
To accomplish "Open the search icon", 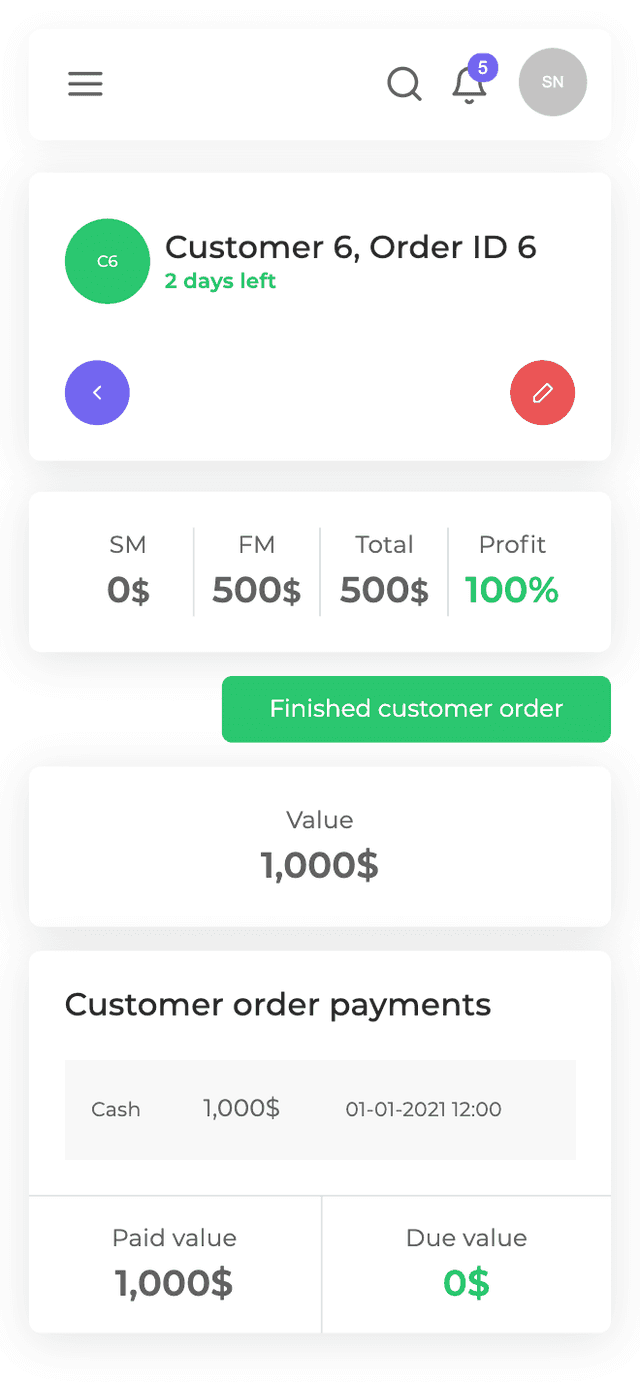I will [404, 84].
